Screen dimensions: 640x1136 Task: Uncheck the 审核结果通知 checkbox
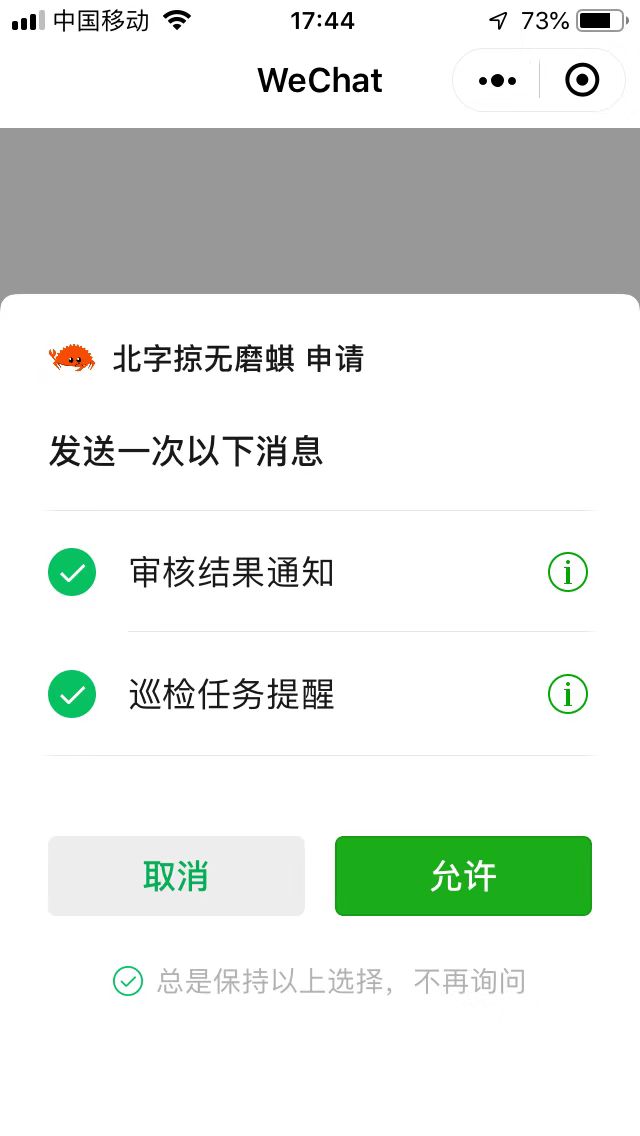(72, 572)
